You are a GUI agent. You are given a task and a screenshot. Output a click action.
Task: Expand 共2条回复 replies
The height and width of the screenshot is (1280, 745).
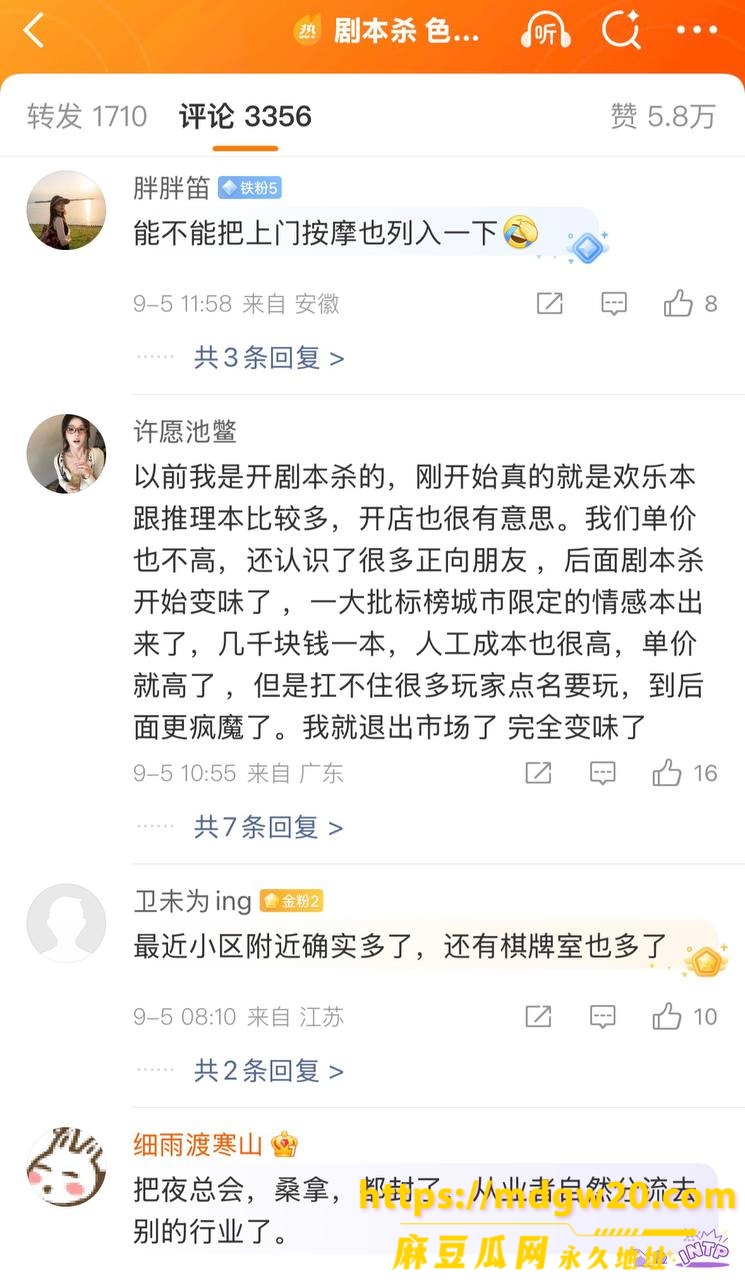(x=268, y=1071)
